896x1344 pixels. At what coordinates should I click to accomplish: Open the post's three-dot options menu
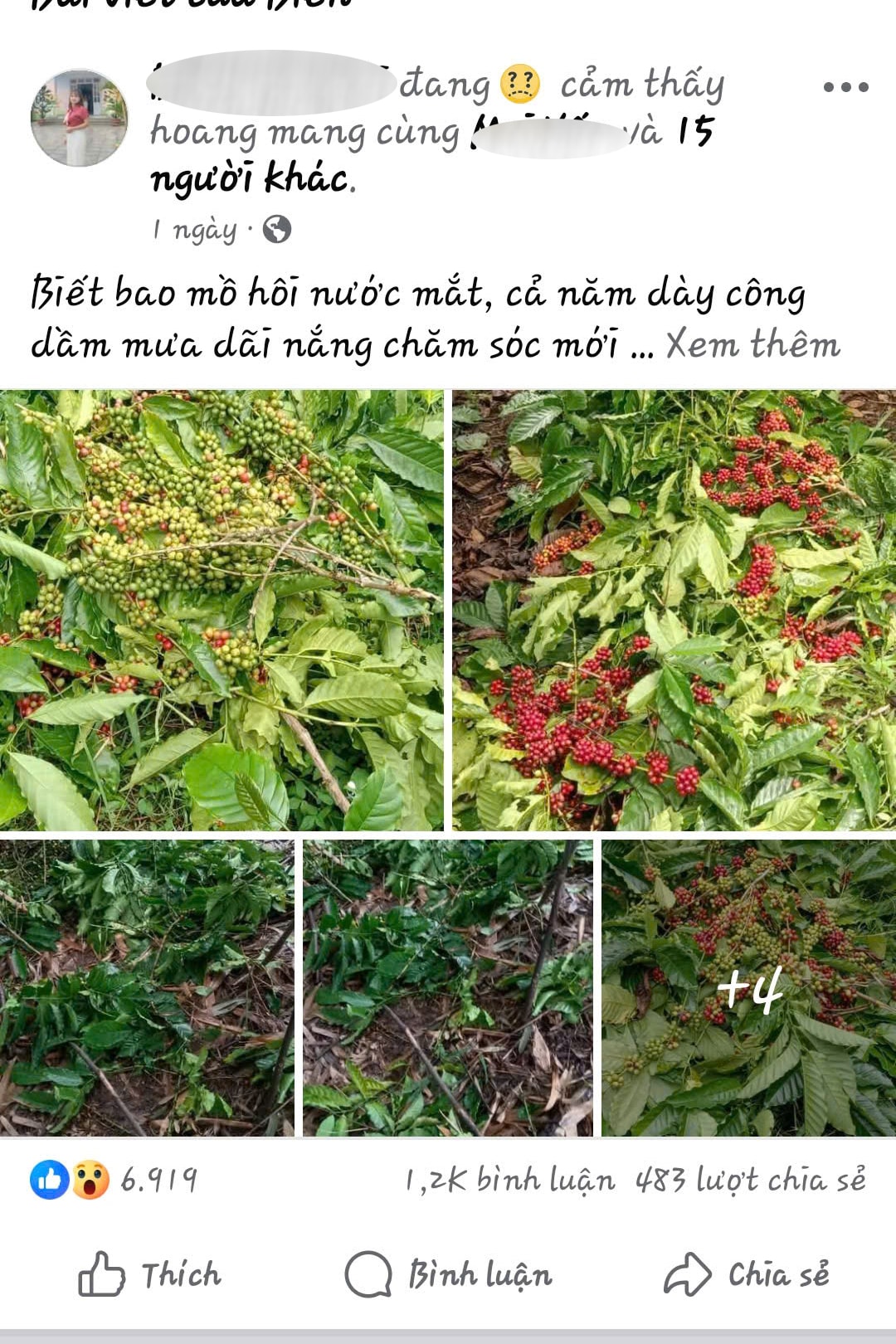845,87
